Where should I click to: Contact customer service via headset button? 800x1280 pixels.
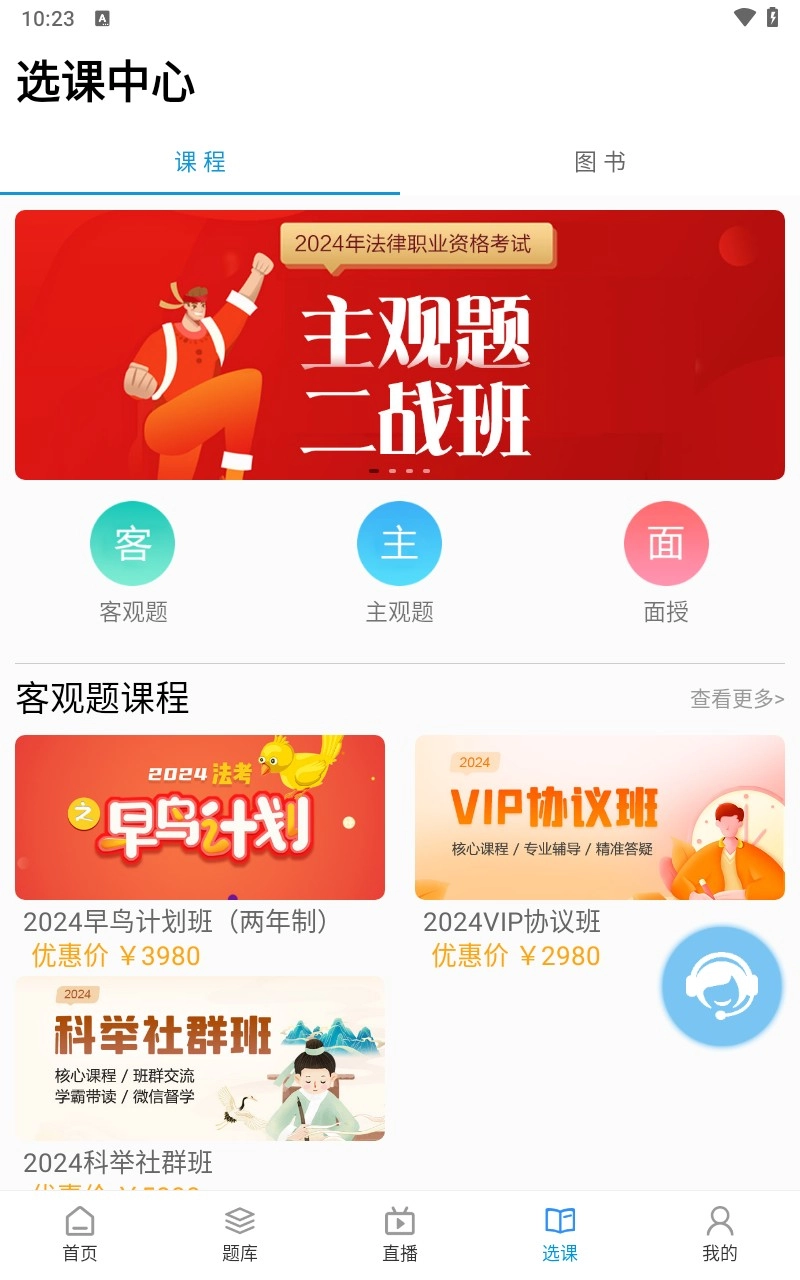coord(721,986)
